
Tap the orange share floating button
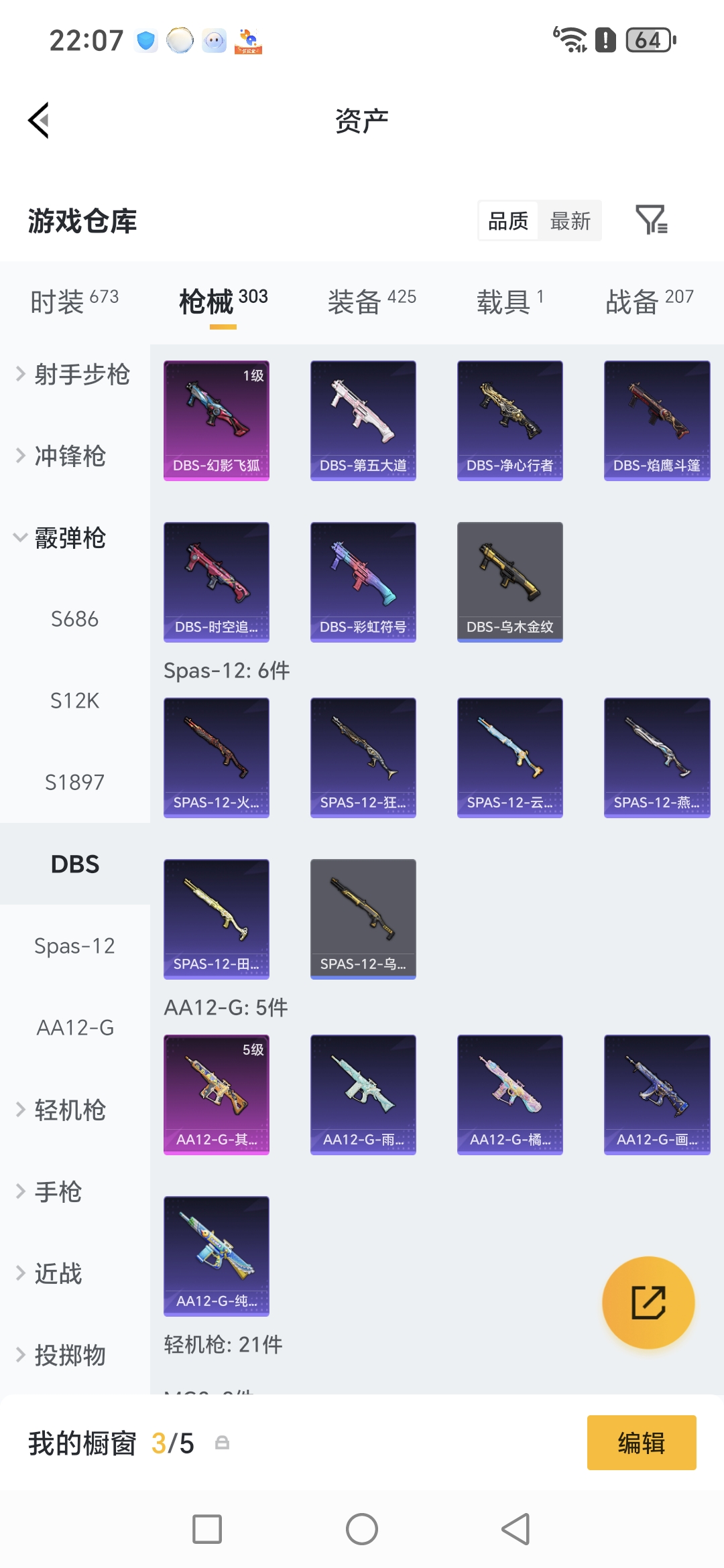pyautogui.click(x=648, y=1303)
